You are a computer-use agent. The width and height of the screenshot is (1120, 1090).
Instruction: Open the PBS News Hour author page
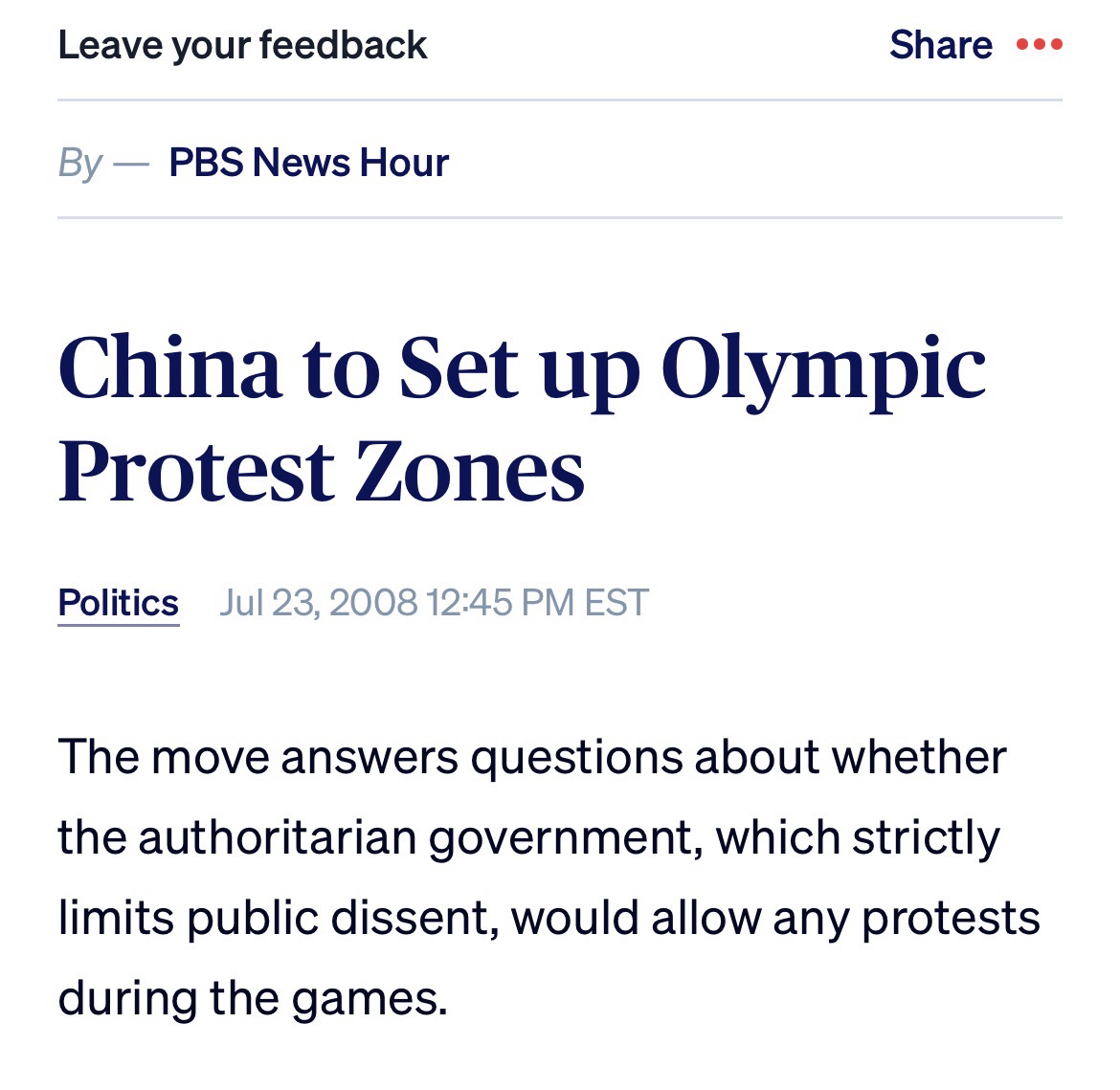(x=308, y=162)
